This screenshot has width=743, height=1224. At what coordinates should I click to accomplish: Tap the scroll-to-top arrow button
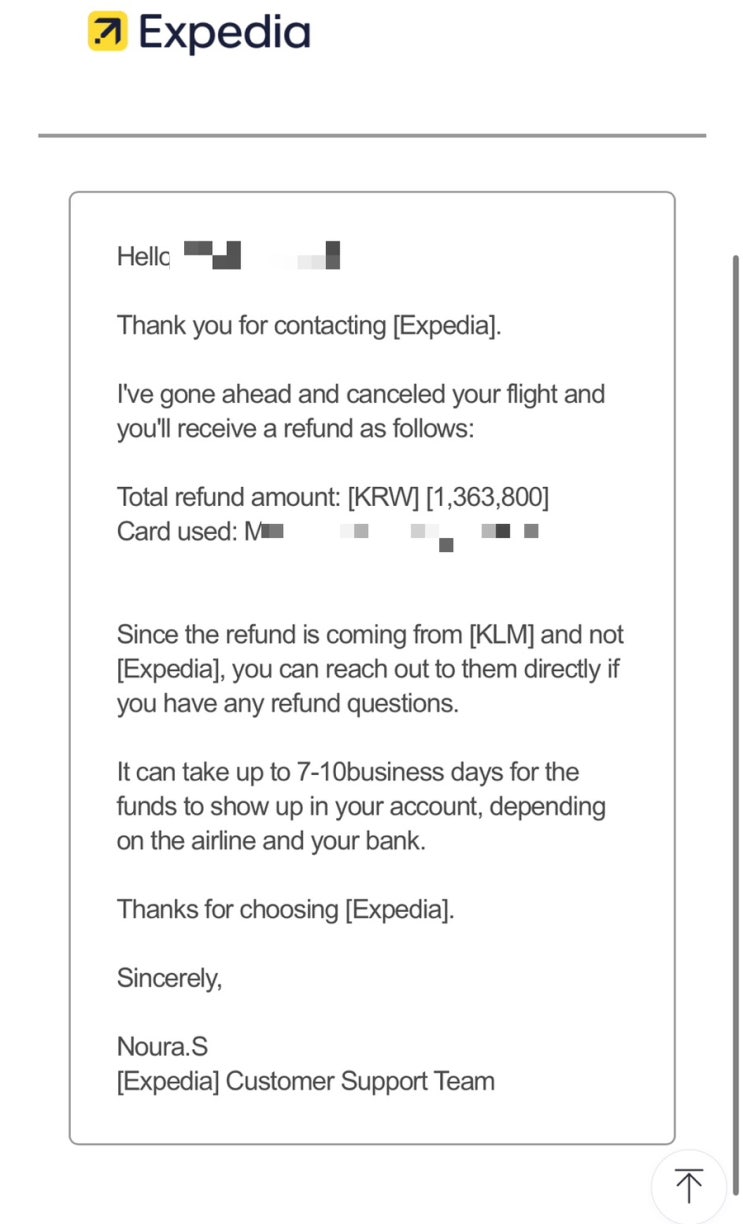click(688, 1186)
